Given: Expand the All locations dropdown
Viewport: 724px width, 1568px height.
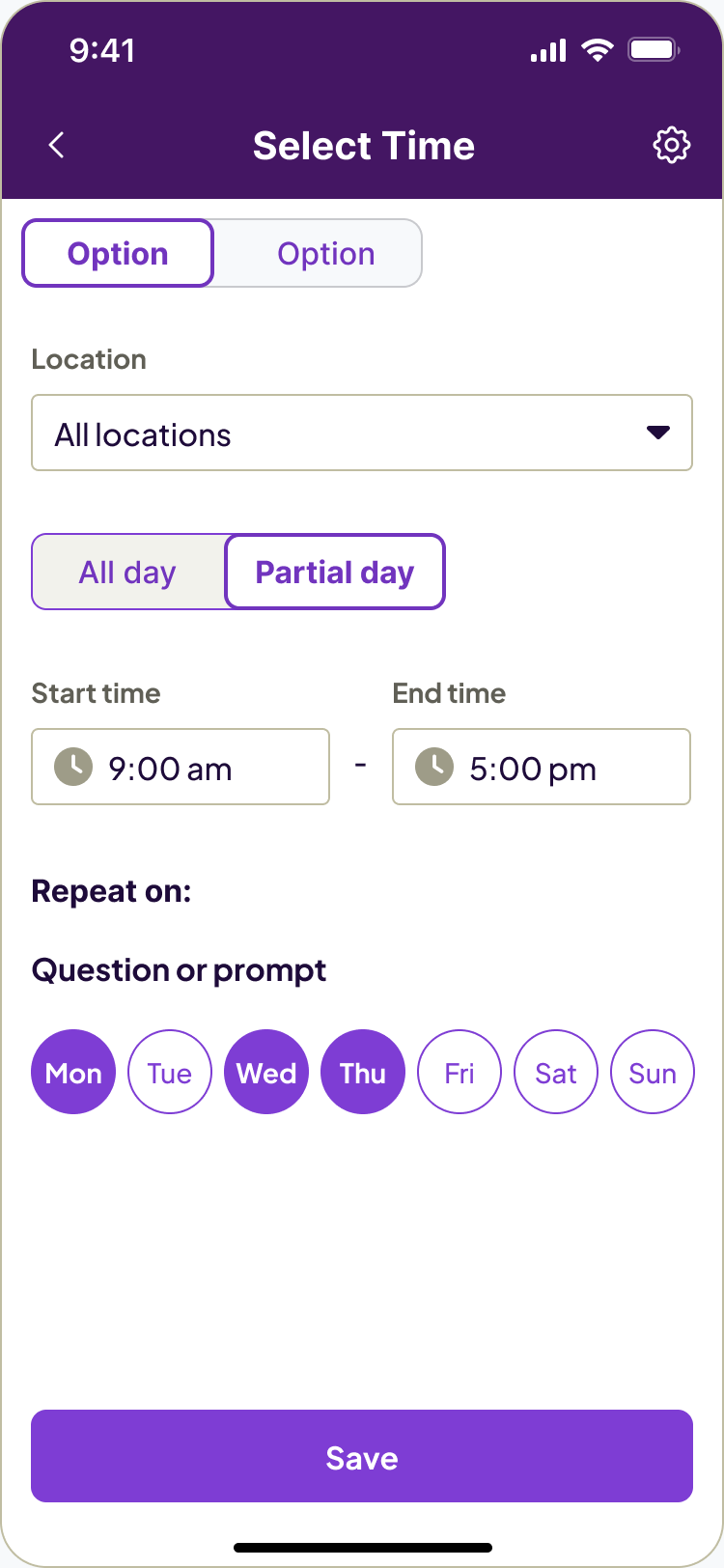Looking at the screenshot, I should [x=362, y=434].
